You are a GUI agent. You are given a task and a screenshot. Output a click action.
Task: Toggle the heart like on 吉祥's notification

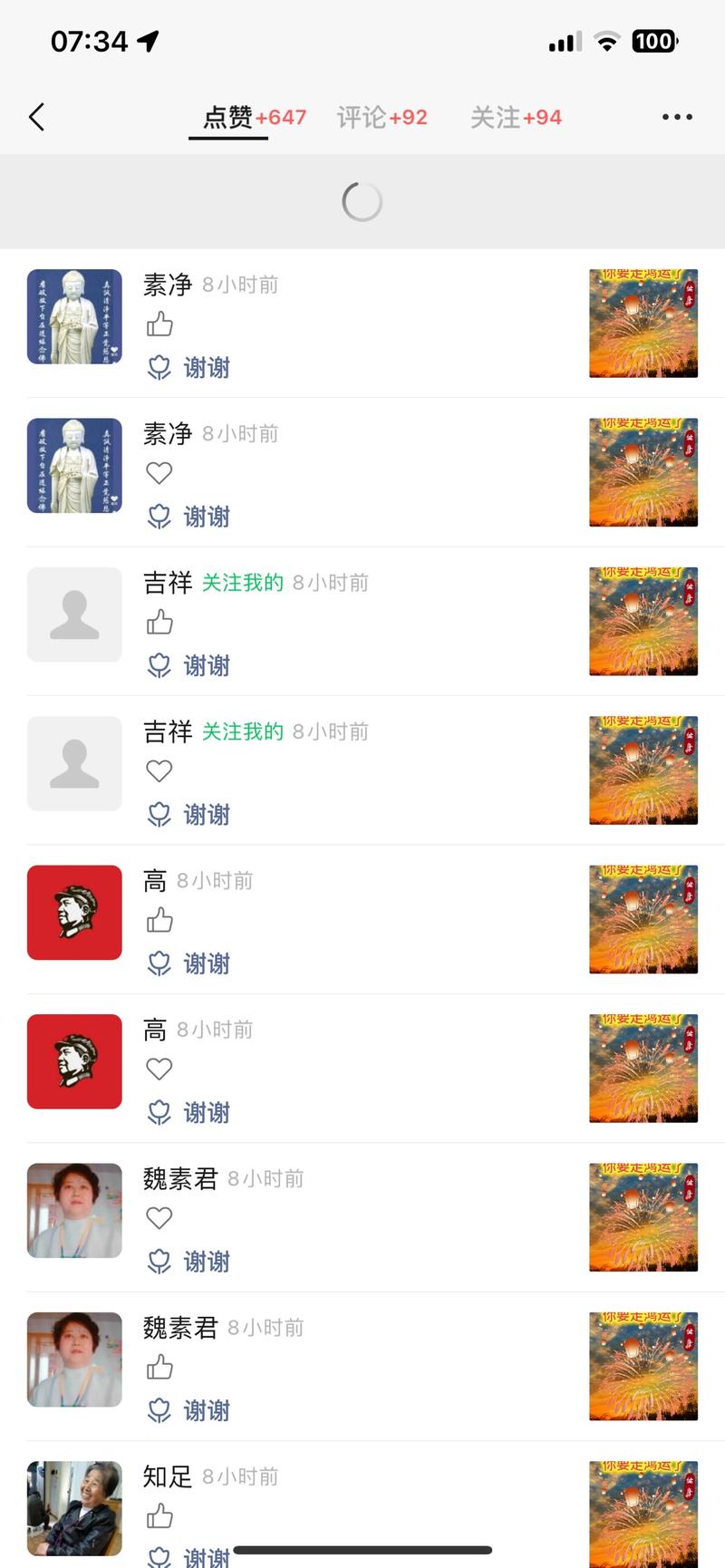point(159,771)
